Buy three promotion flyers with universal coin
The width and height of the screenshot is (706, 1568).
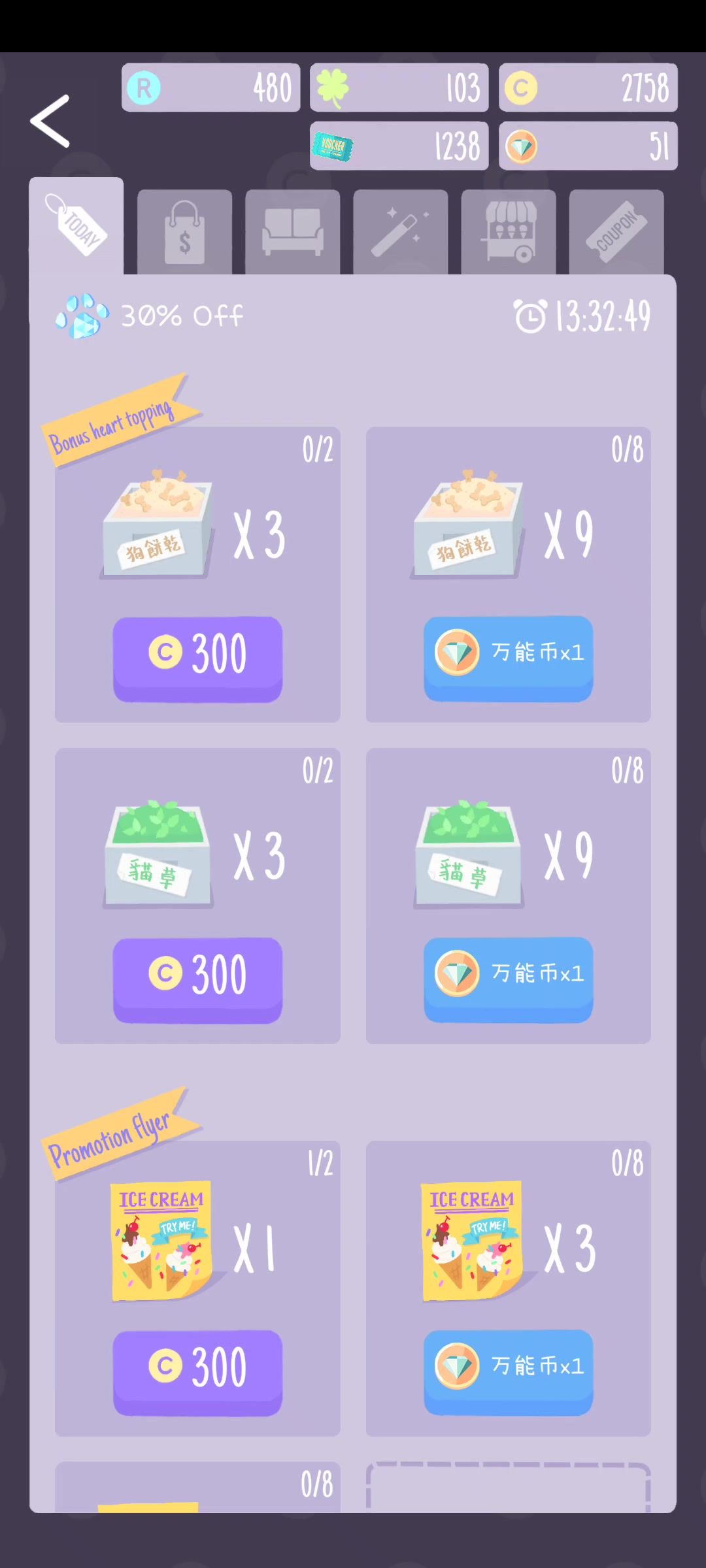point(508,1371)
